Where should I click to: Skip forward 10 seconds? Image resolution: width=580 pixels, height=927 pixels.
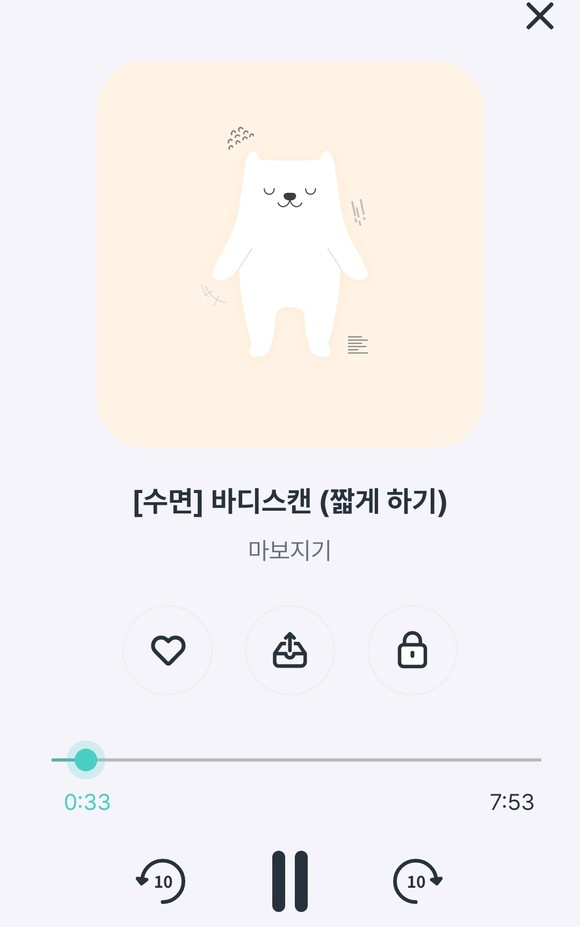(x=417, y=881)
